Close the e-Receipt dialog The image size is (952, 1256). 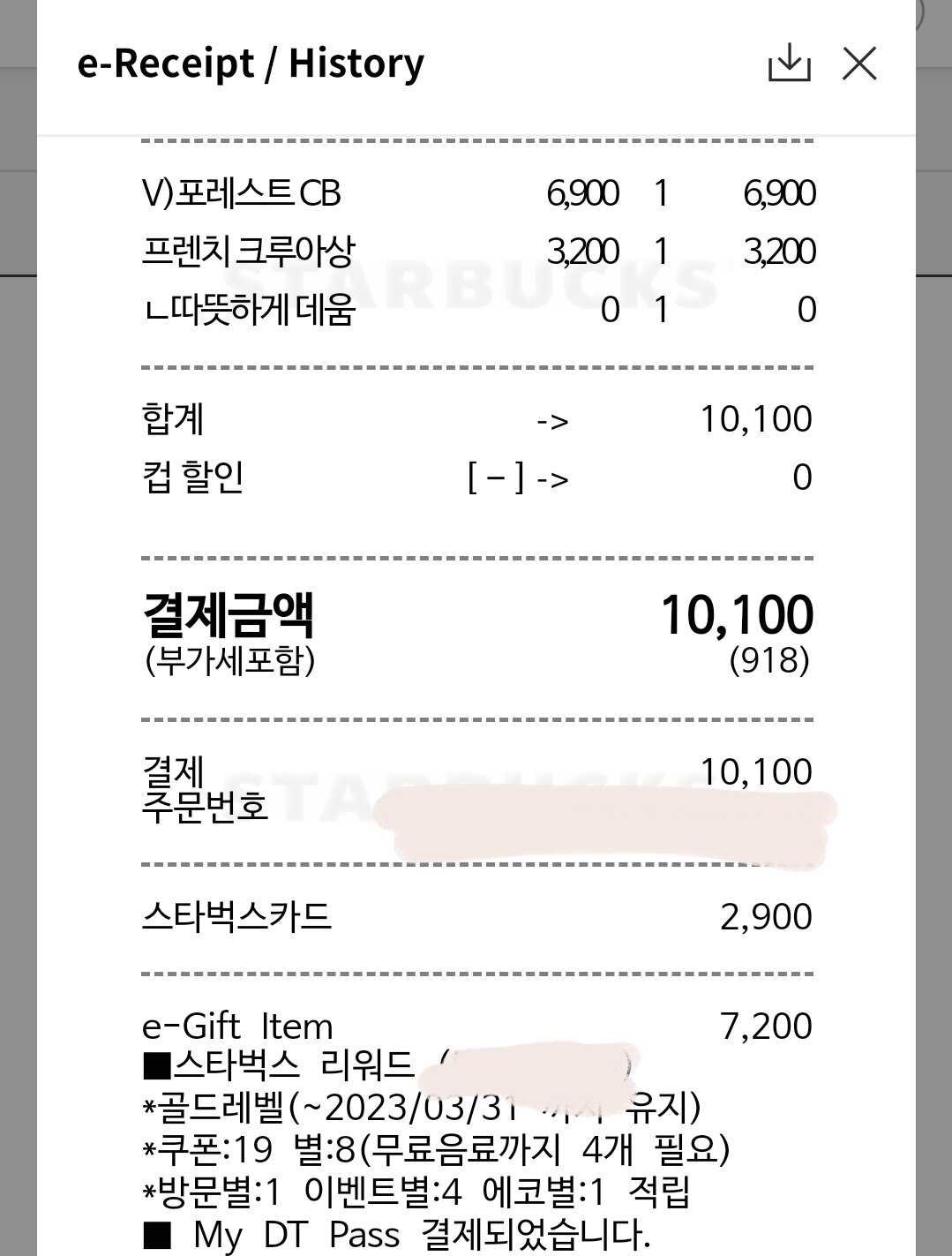click(x=858, y=64)
